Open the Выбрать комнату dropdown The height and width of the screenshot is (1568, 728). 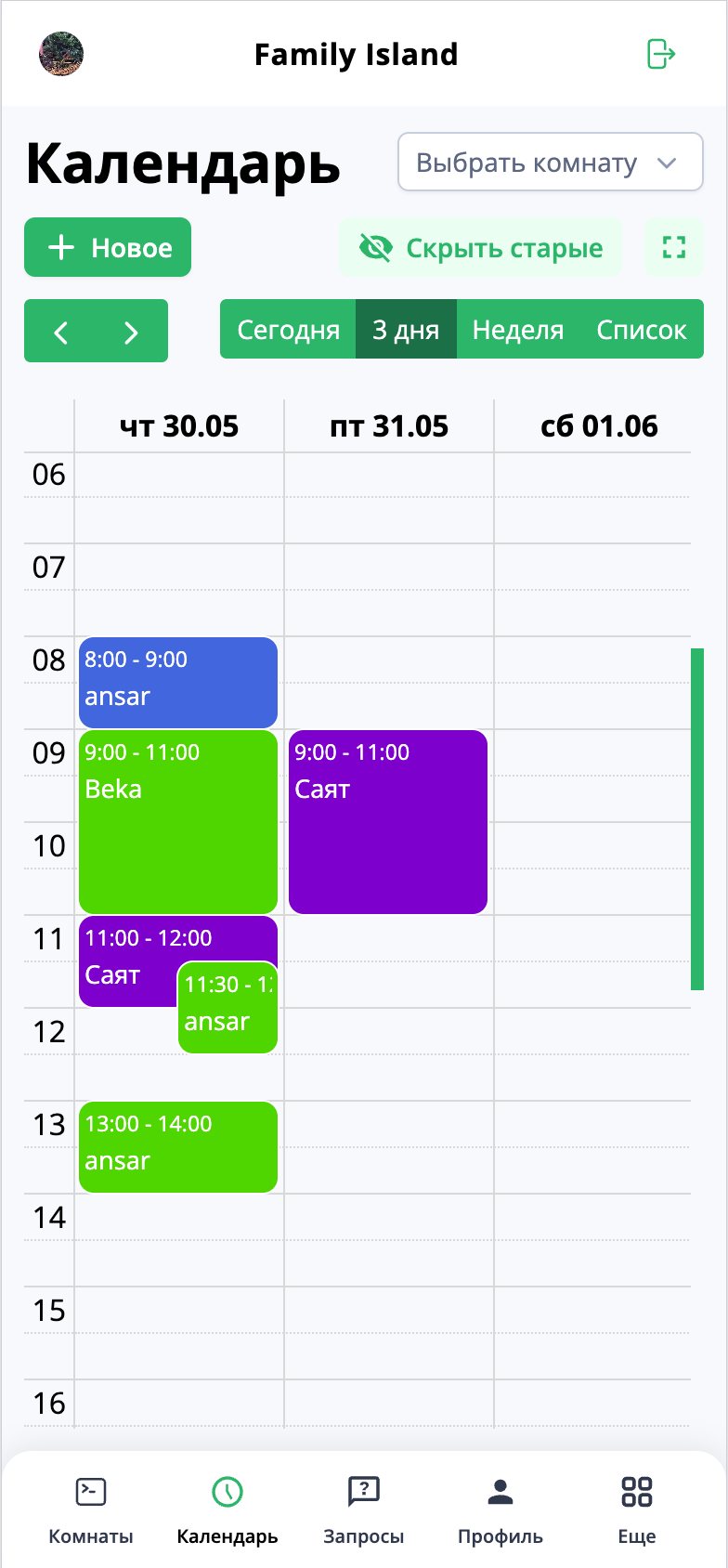(x=550, y=161)
